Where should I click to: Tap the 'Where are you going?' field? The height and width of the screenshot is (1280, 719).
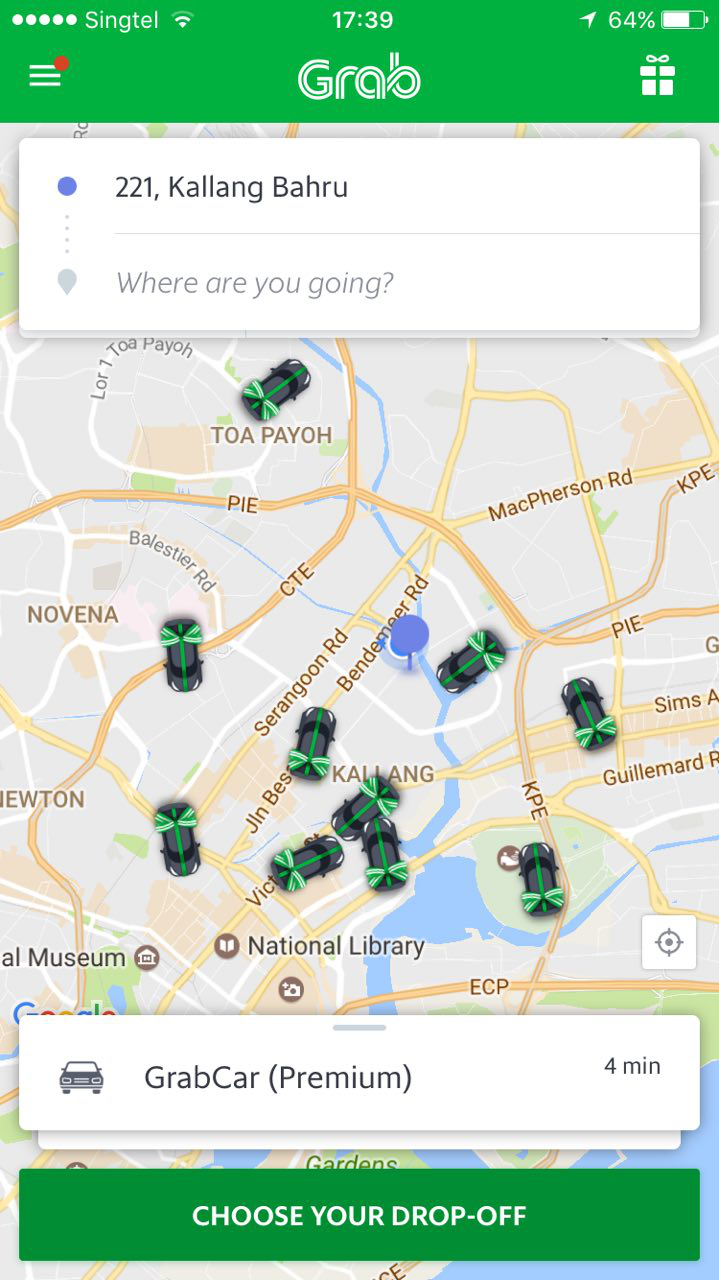tap(255, 283)
